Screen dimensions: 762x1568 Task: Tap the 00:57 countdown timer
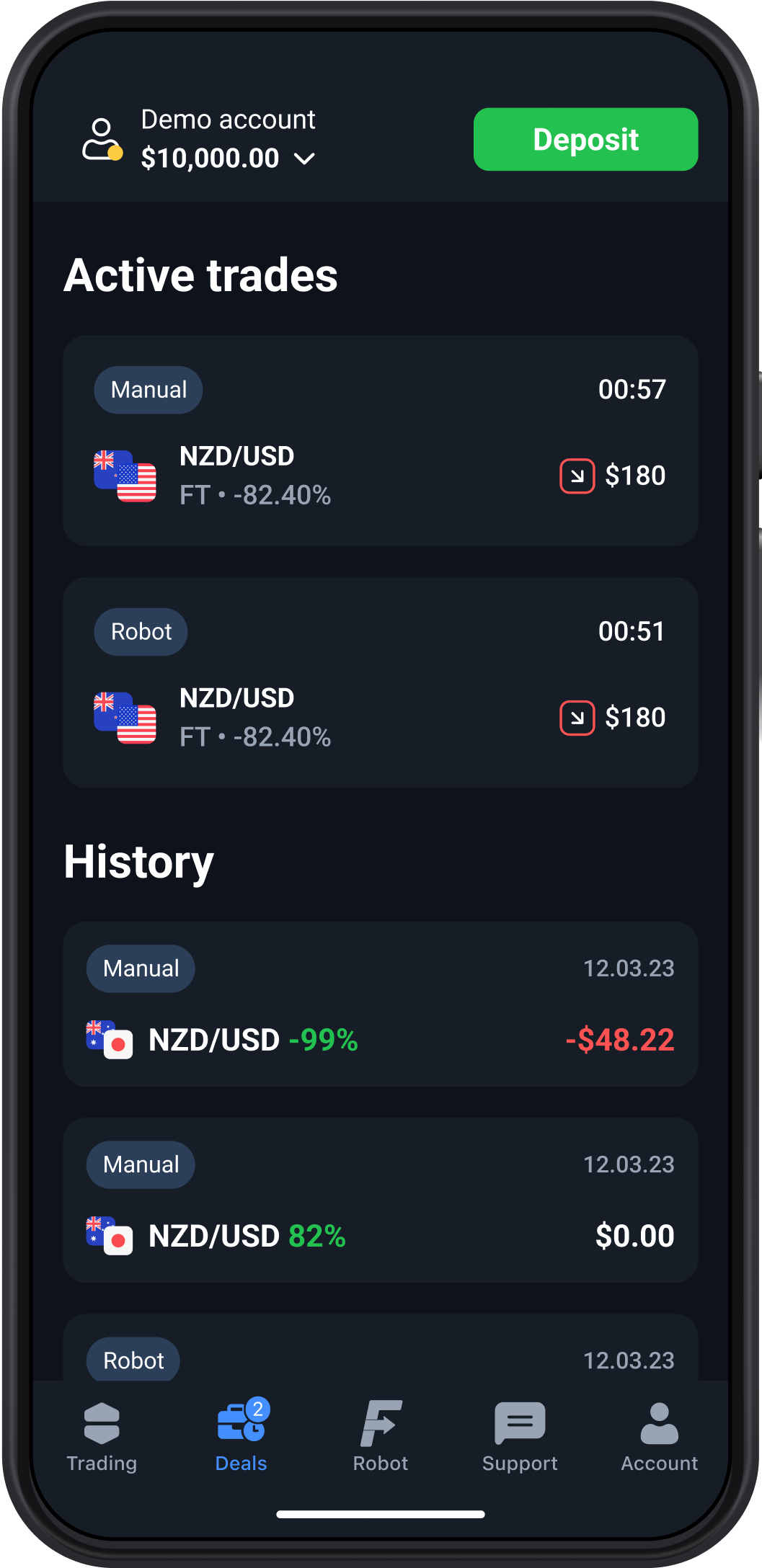click(633, 389)
